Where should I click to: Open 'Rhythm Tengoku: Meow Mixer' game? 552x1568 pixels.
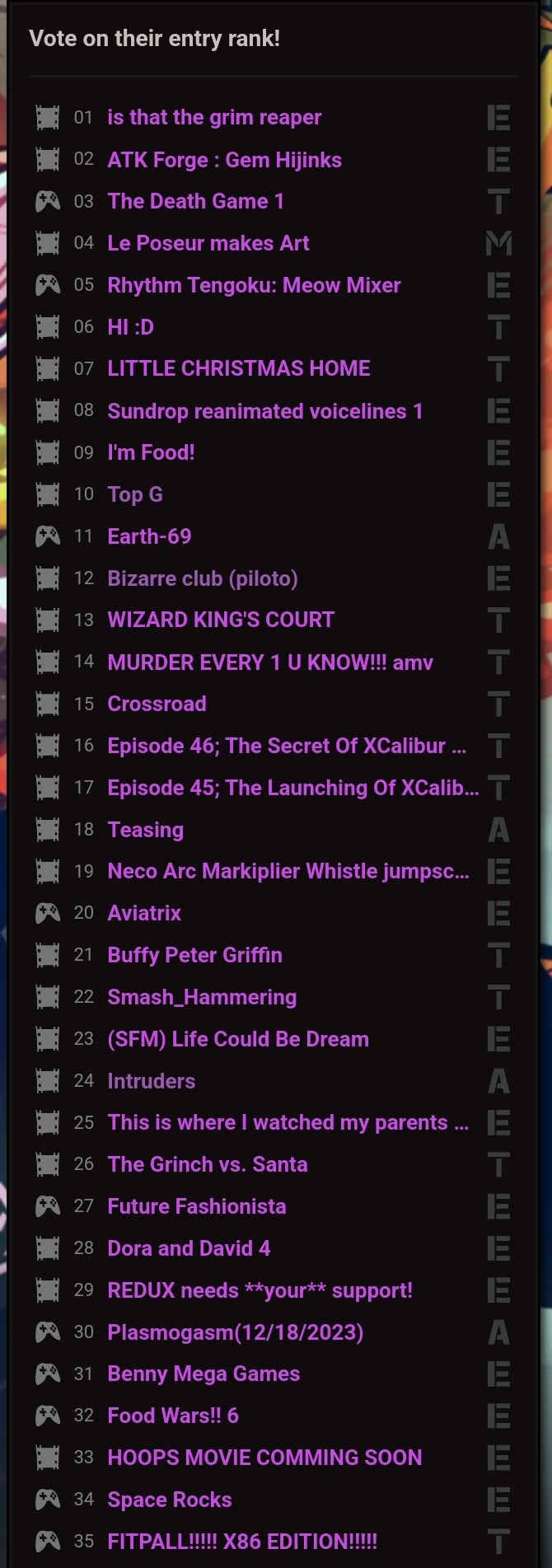(x=254, y=286)
